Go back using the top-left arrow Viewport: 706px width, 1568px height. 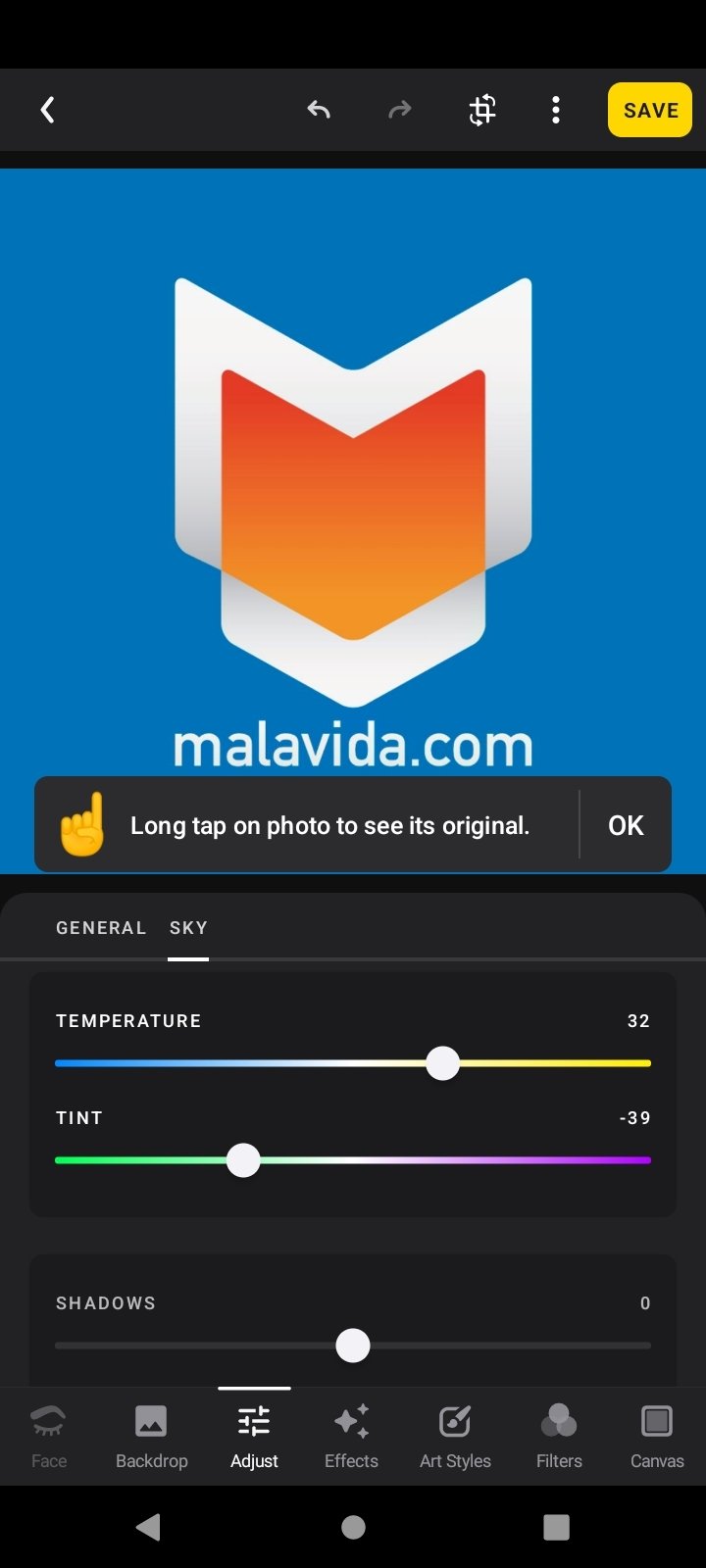tap(47, 110)
